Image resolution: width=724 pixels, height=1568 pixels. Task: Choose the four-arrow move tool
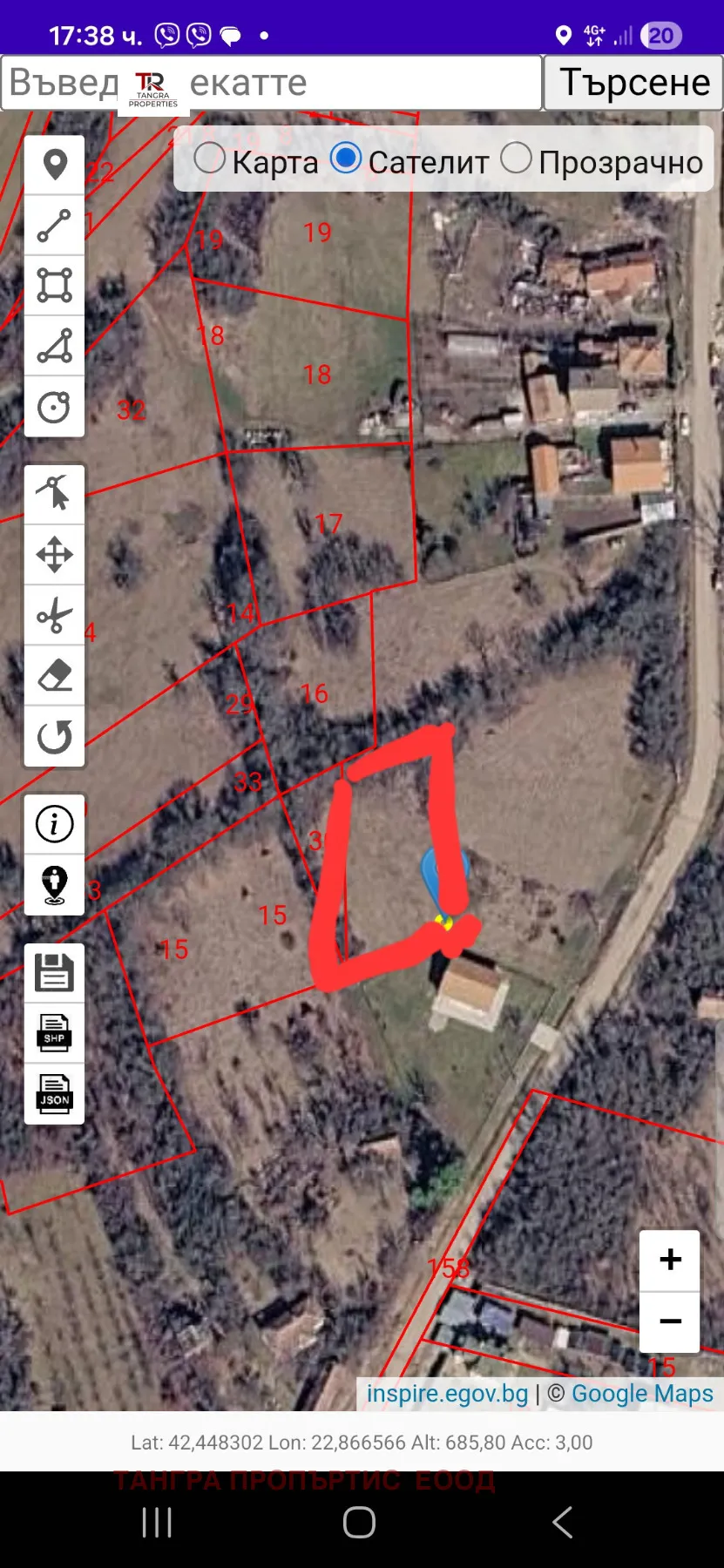point(55,555)
